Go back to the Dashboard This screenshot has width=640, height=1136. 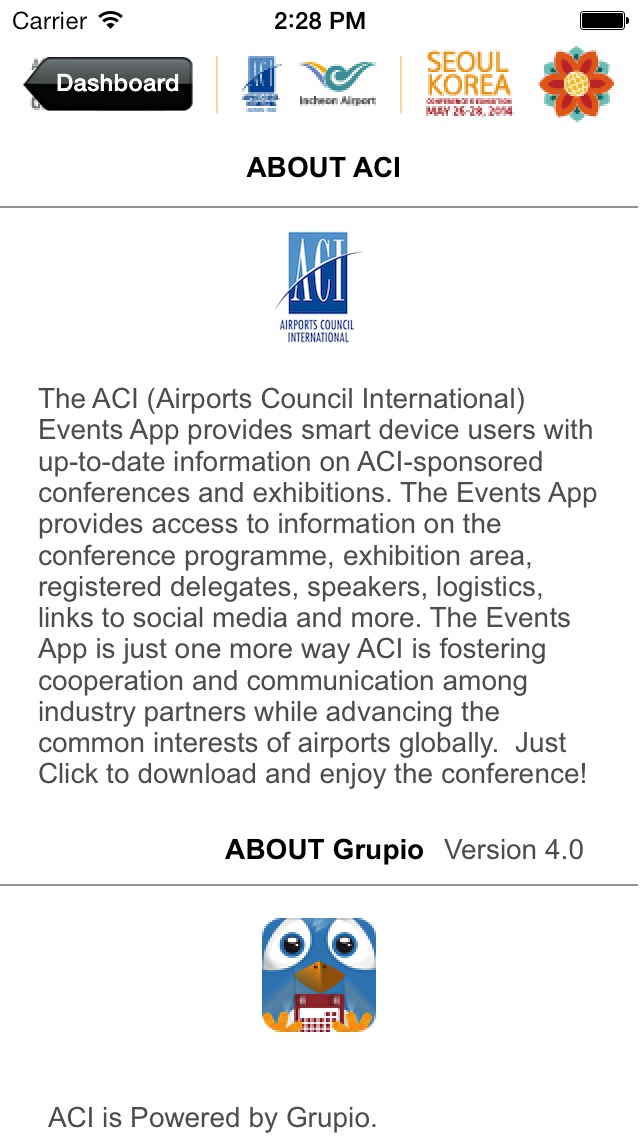109,83
